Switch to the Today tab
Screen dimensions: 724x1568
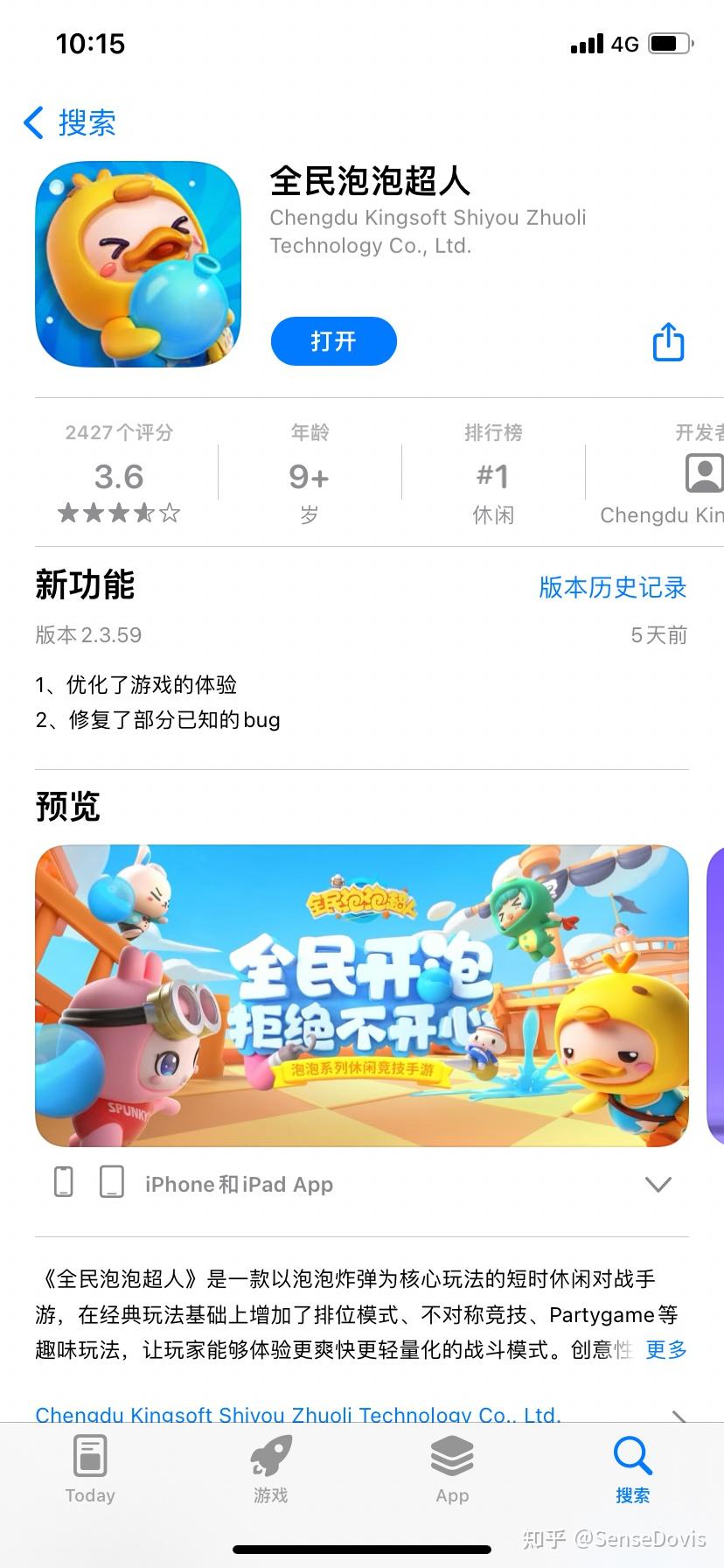coord(90,1471)
